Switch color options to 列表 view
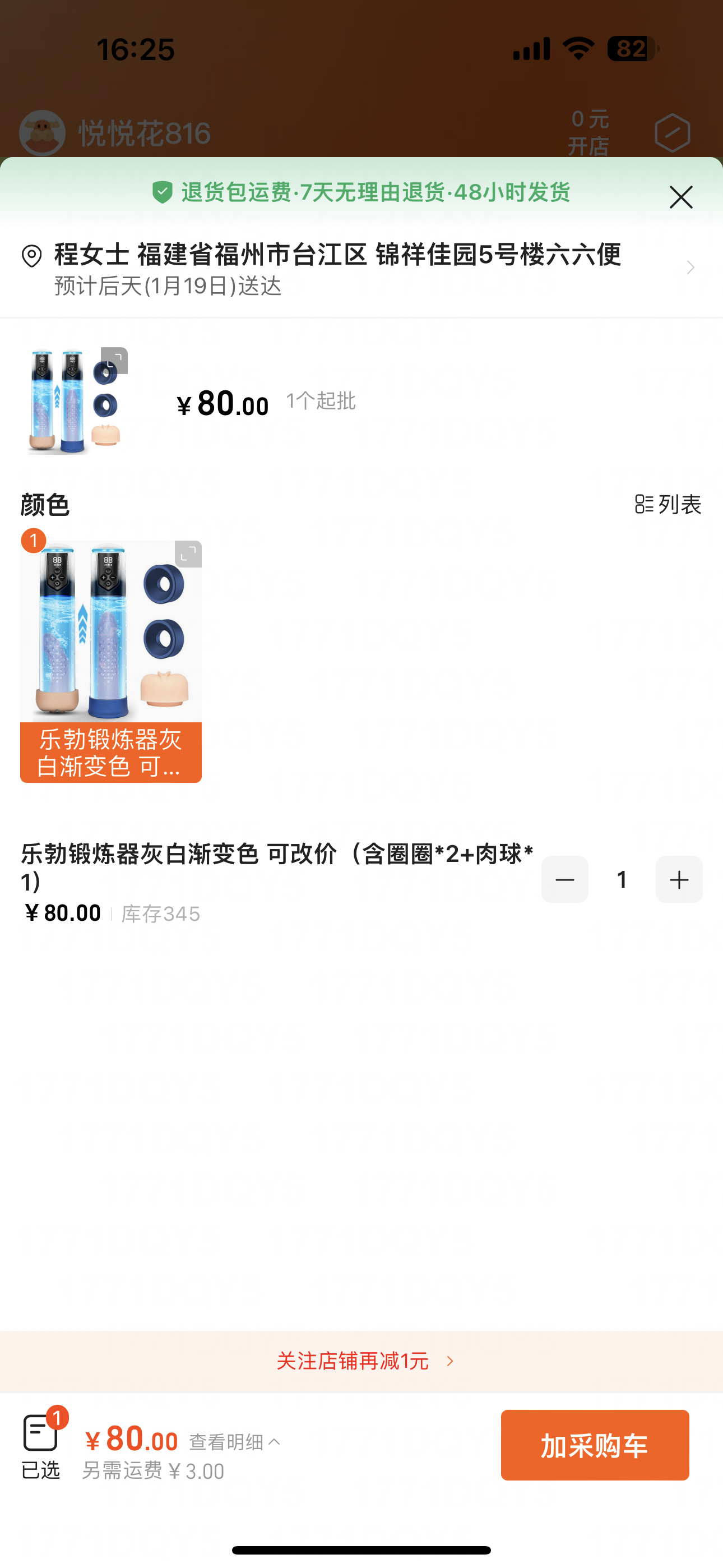This screenshot has width=723, height=1568. click(668, 504)
